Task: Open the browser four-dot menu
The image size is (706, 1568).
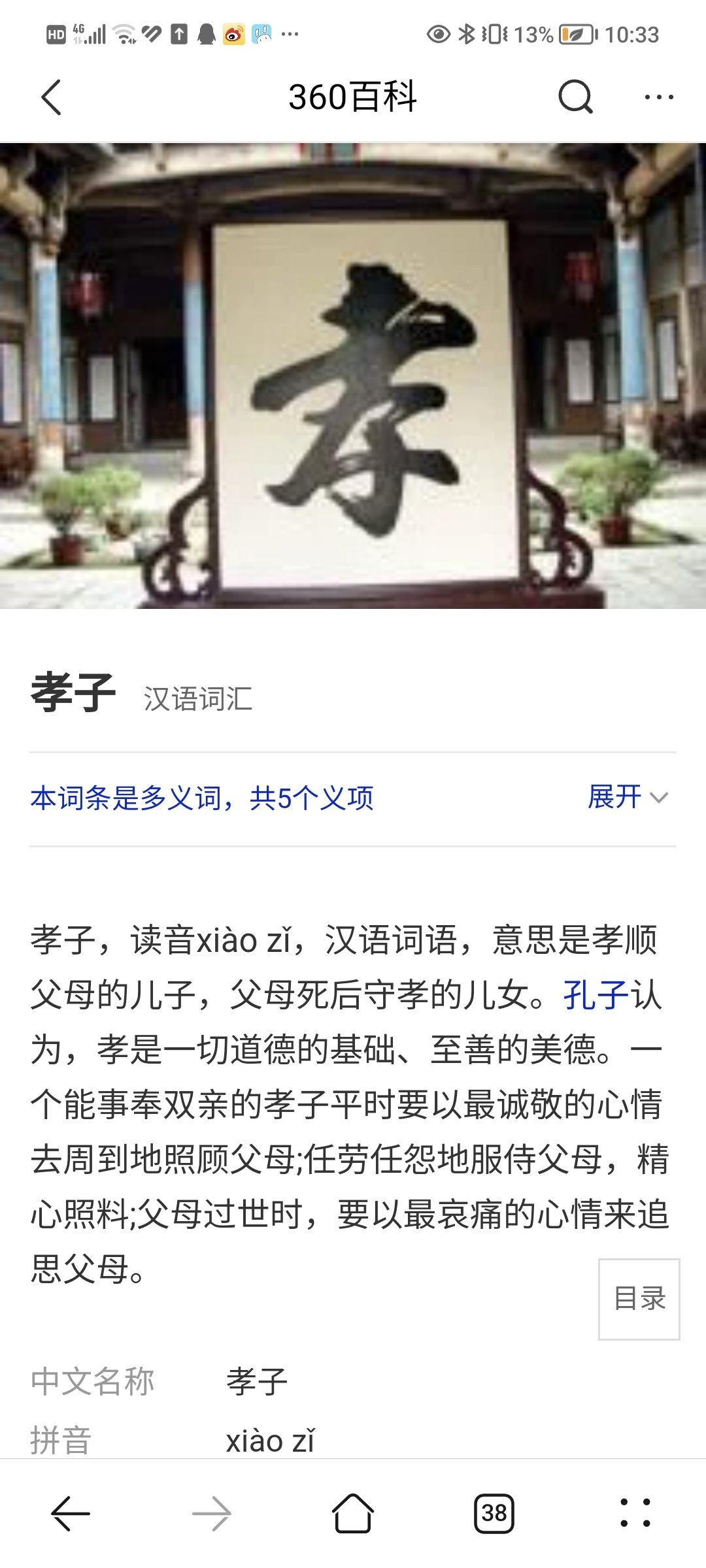Action: pos(635,1513)
